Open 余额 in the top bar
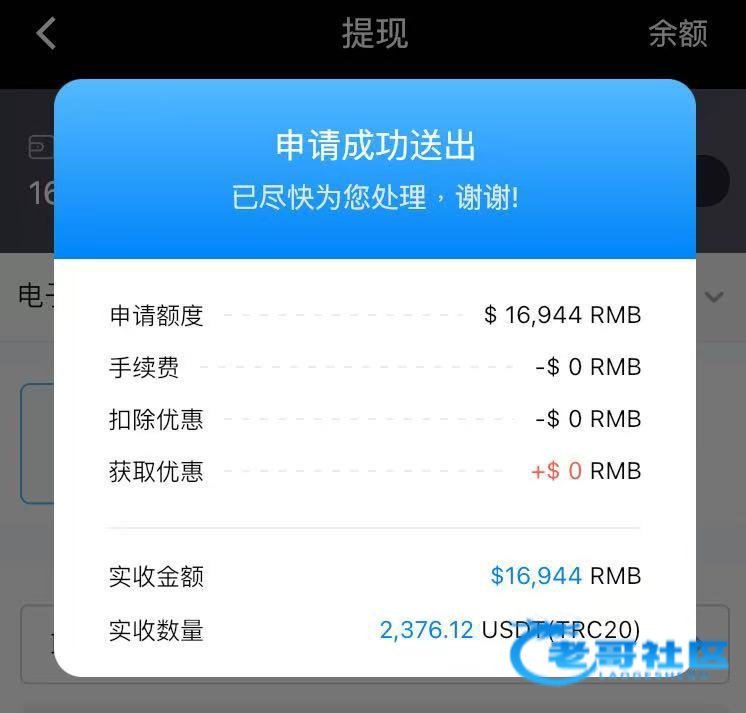Viewport: 746px width, 713px height. tap(677, 33)
